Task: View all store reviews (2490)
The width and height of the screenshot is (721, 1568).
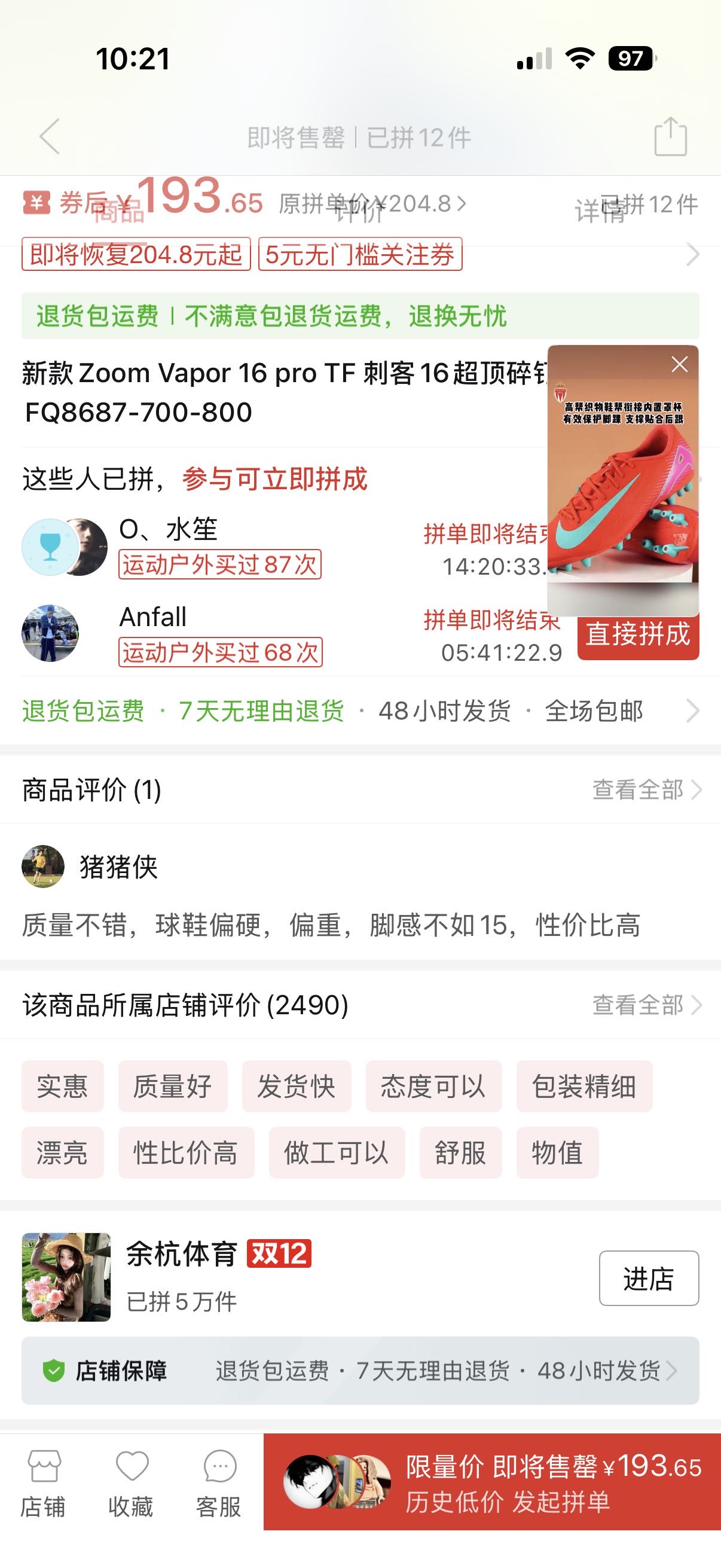Action: 646,1005
